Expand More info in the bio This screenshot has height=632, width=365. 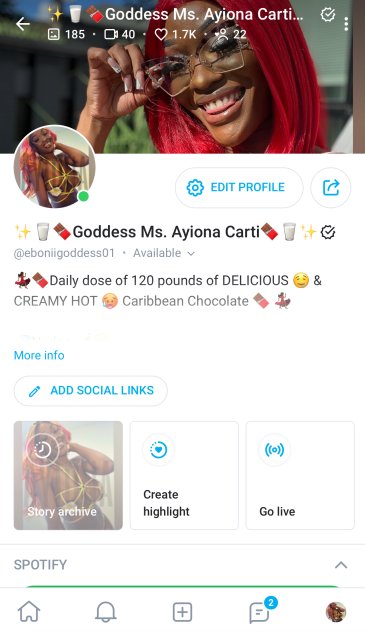click(39, 355)
